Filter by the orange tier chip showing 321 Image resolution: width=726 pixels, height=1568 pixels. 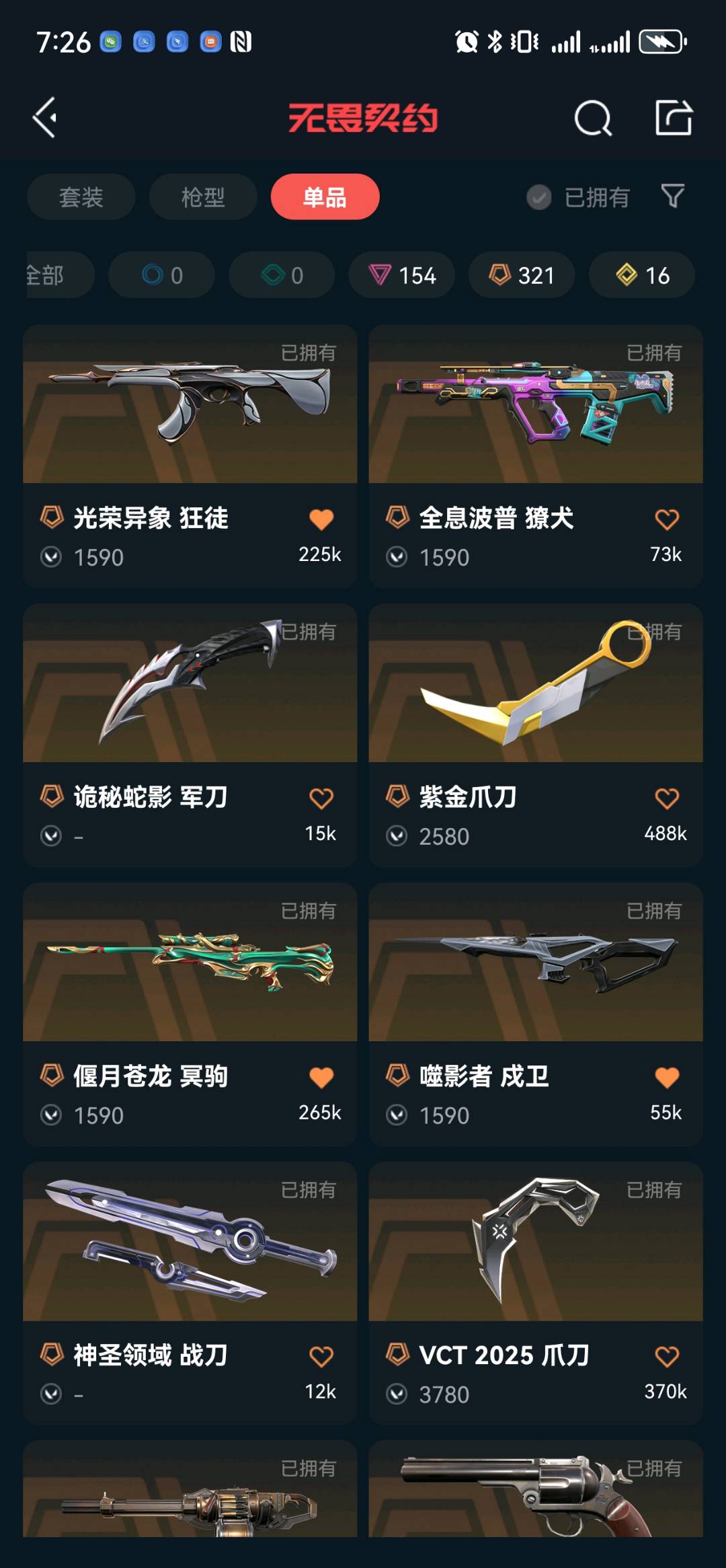point(522,275)
